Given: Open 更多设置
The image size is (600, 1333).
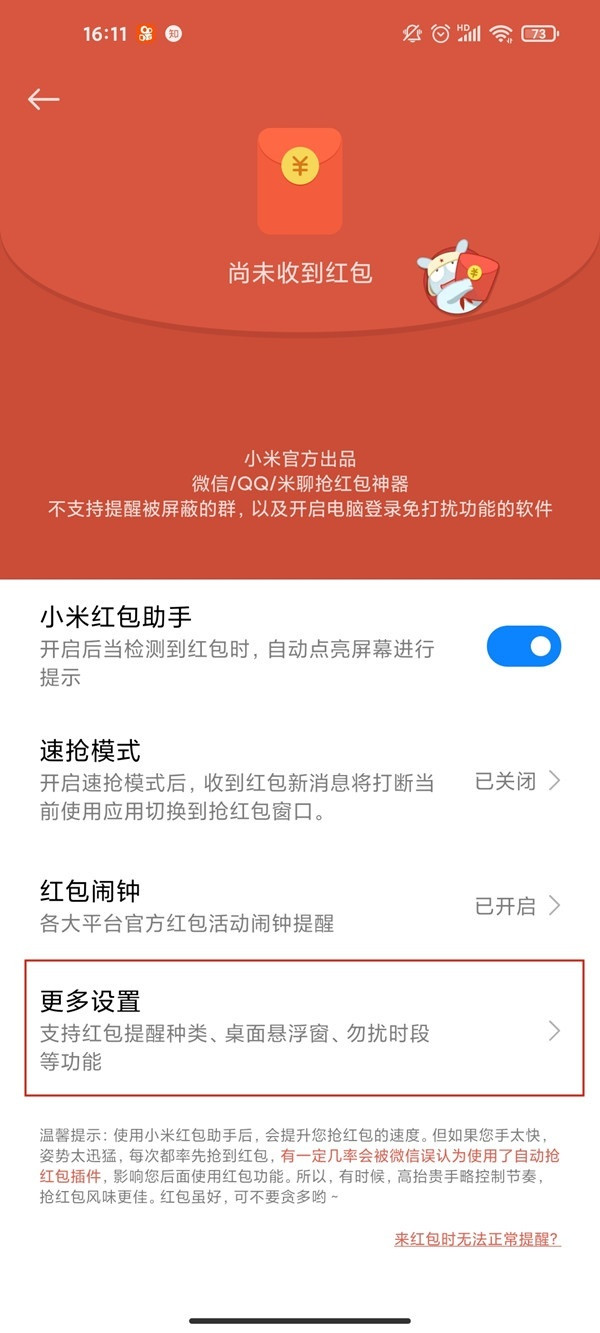Looking at the screenshot, I should coord(300,1030).
